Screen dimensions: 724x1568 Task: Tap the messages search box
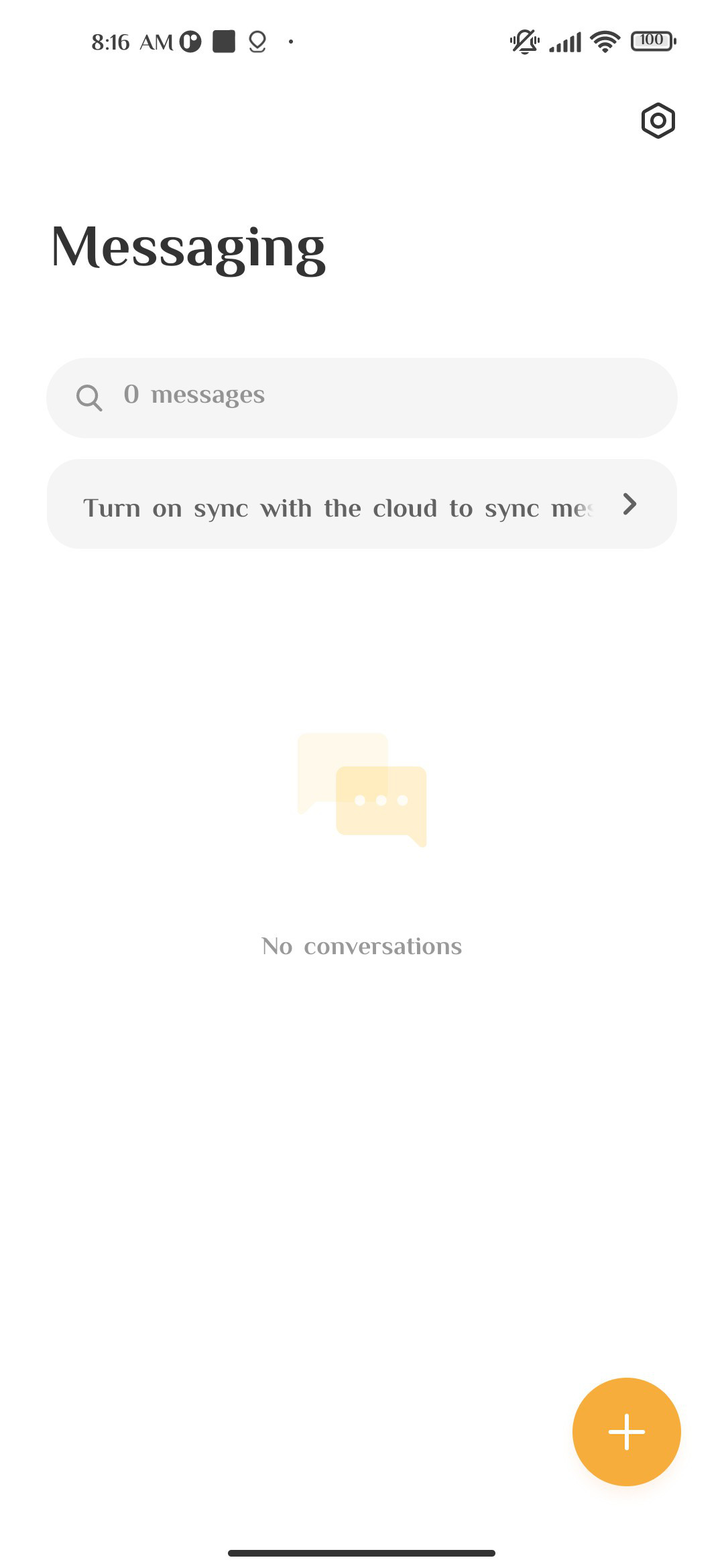tap(362, 397)
